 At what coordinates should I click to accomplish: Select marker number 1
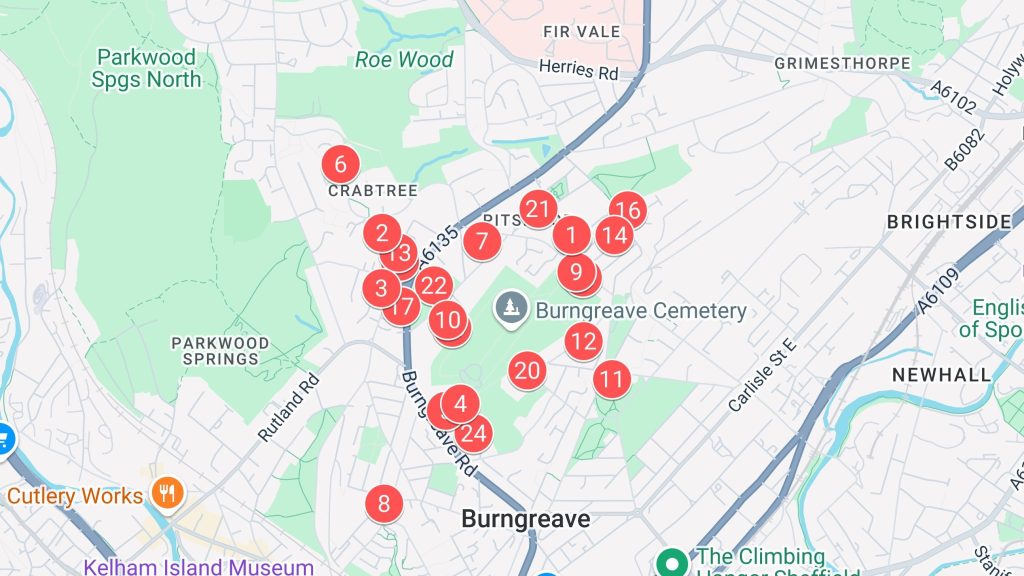click(x=571, y=236)
